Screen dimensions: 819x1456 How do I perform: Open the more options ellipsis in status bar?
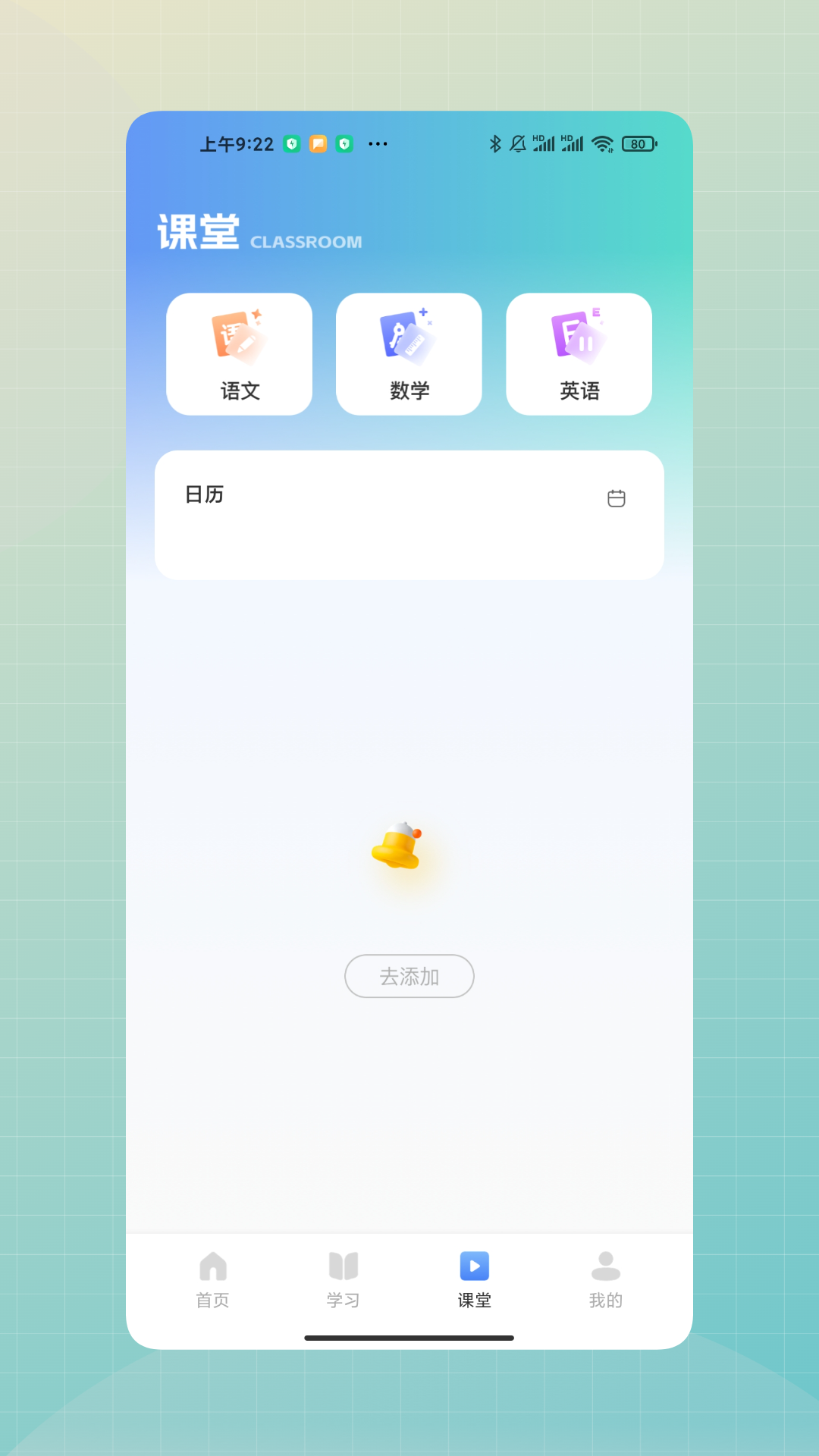(x=377, y=144)
